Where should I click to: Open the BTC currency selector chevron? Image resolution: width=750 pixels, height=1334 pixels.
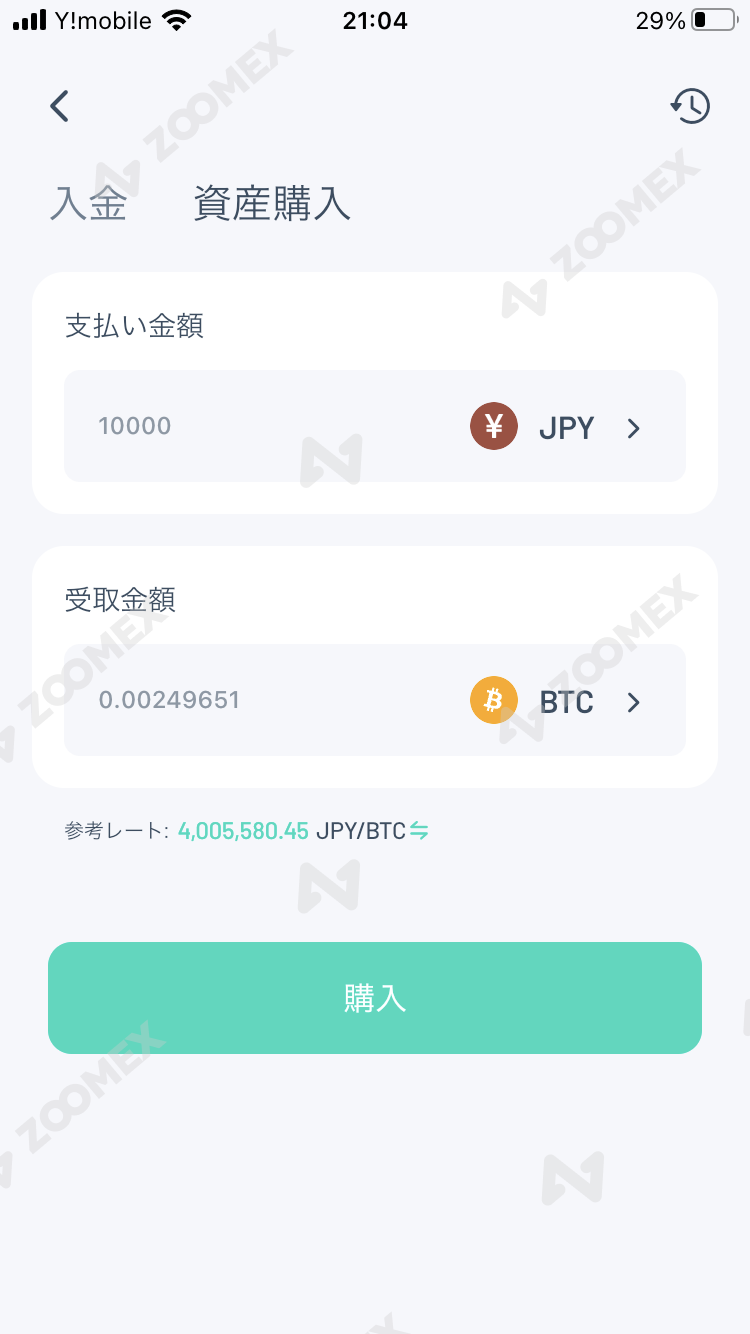633,702
